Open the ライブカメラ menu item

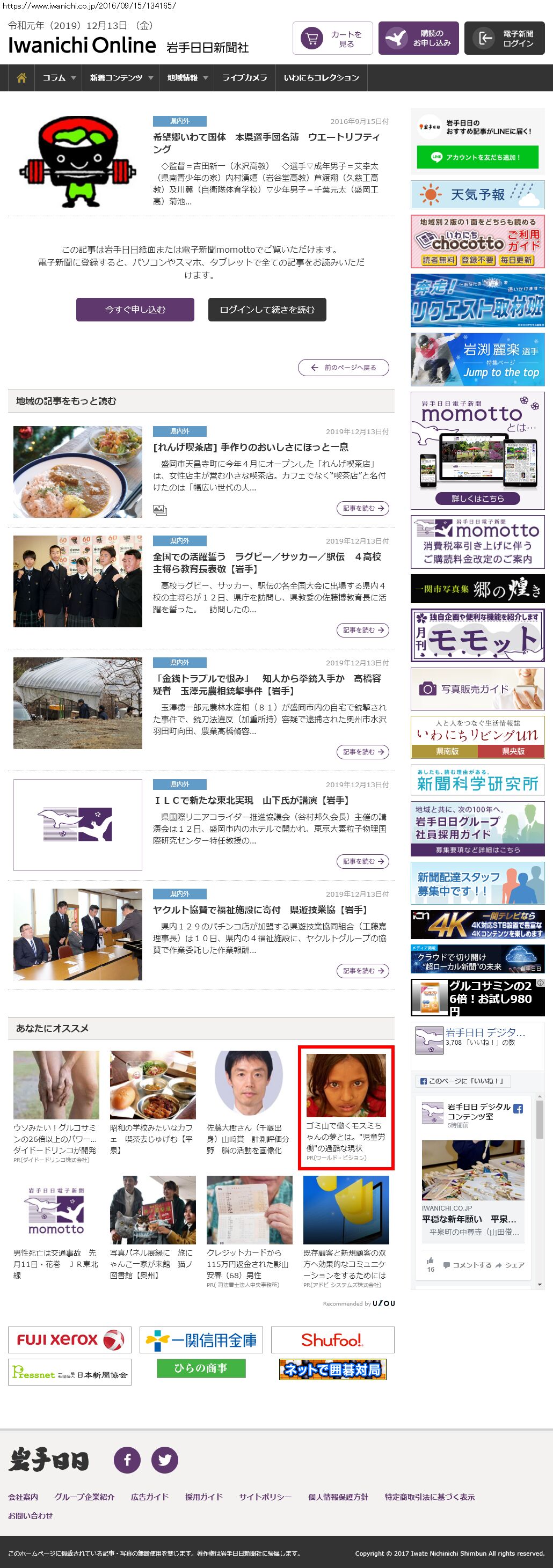pyautogui.click(x=244, y=78)
